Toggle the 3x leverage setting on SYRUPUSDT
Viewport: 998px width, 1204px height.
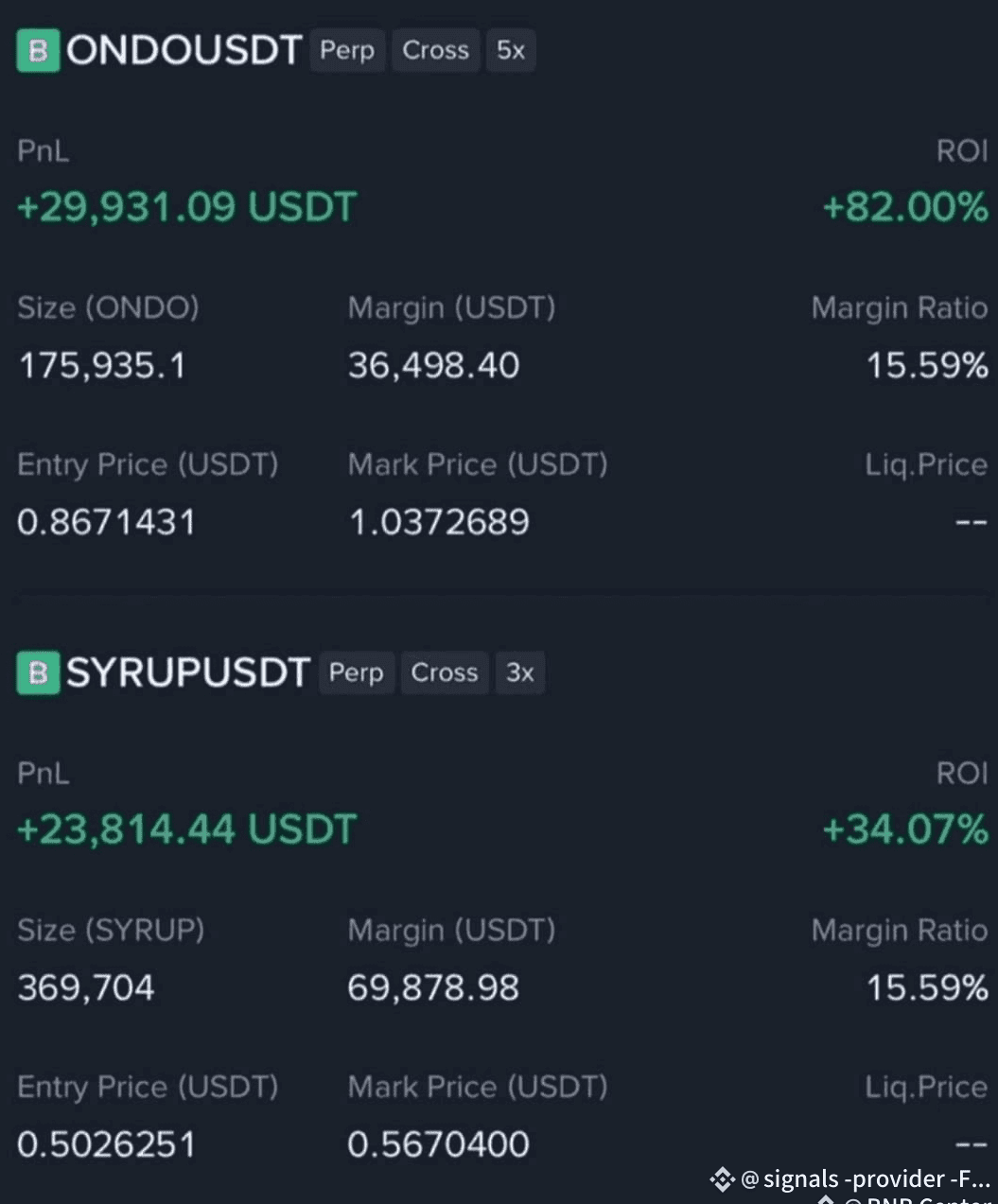(519, 673)
